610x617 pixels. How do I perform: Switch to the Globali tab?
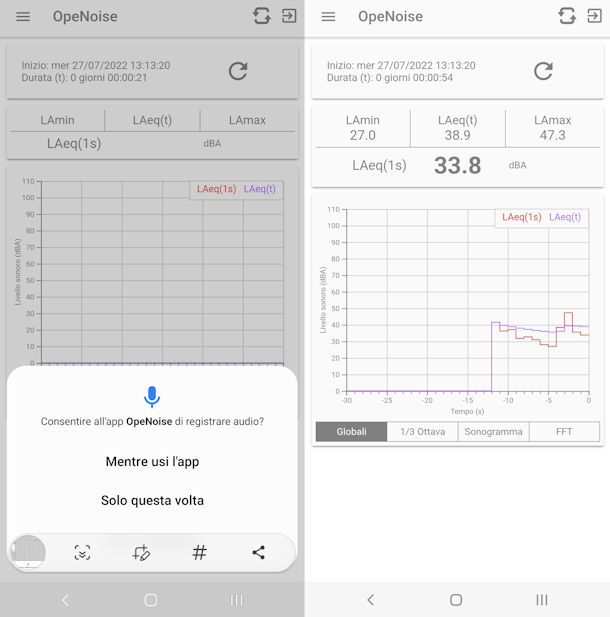click(x=351, y=432)
